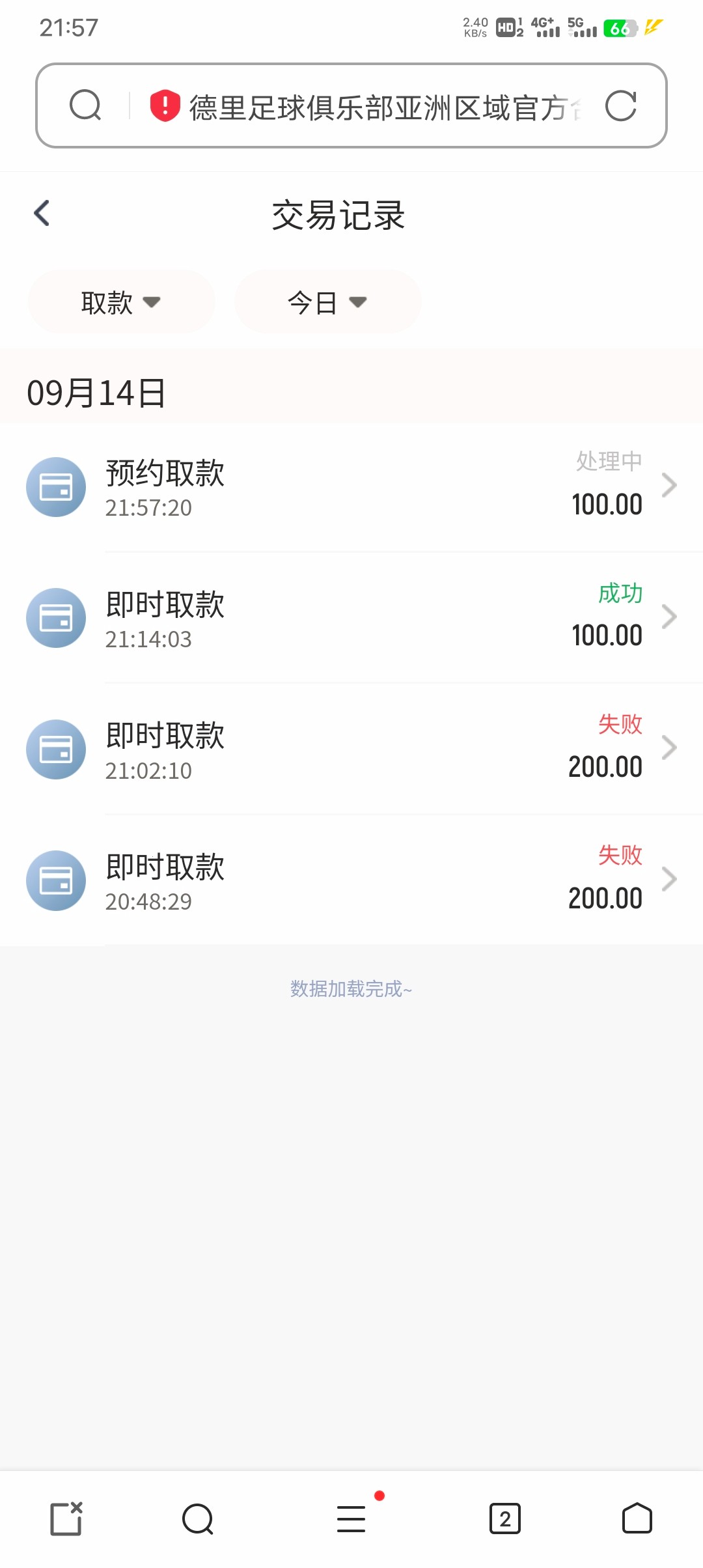This screenshot has height=1568, width=703.
Task: Select the 21:02:10 failed withdrawal record
Action: click(x=351, y=749)
